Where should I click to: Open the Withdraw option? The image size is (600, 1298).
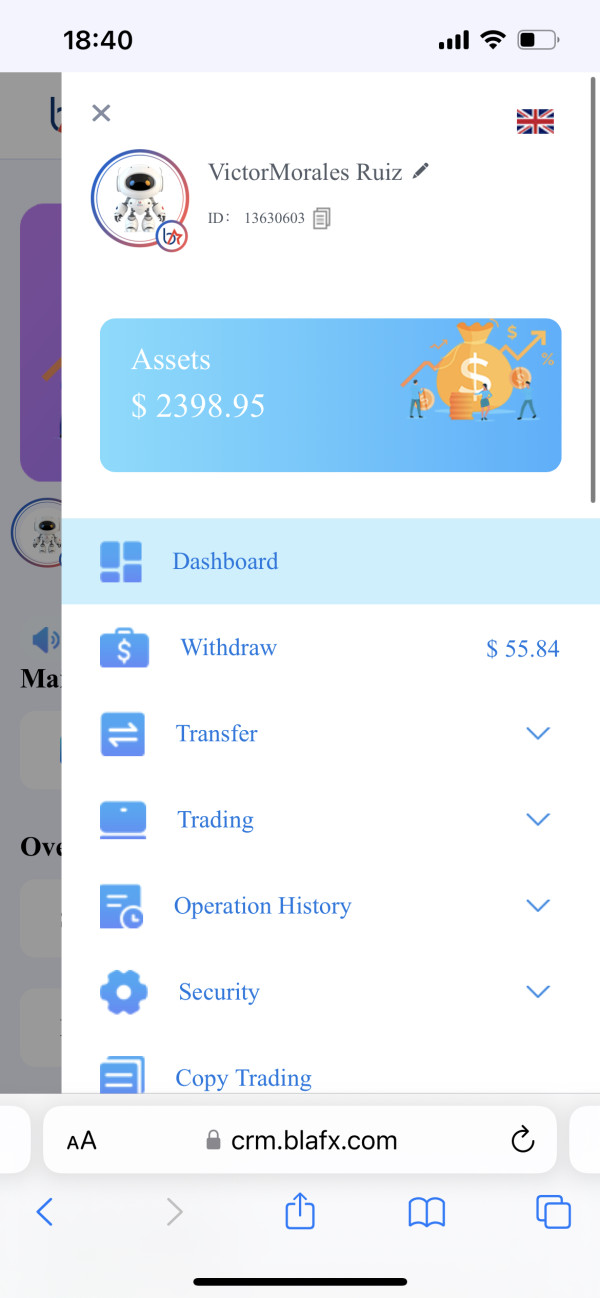(x=331, y=648)
